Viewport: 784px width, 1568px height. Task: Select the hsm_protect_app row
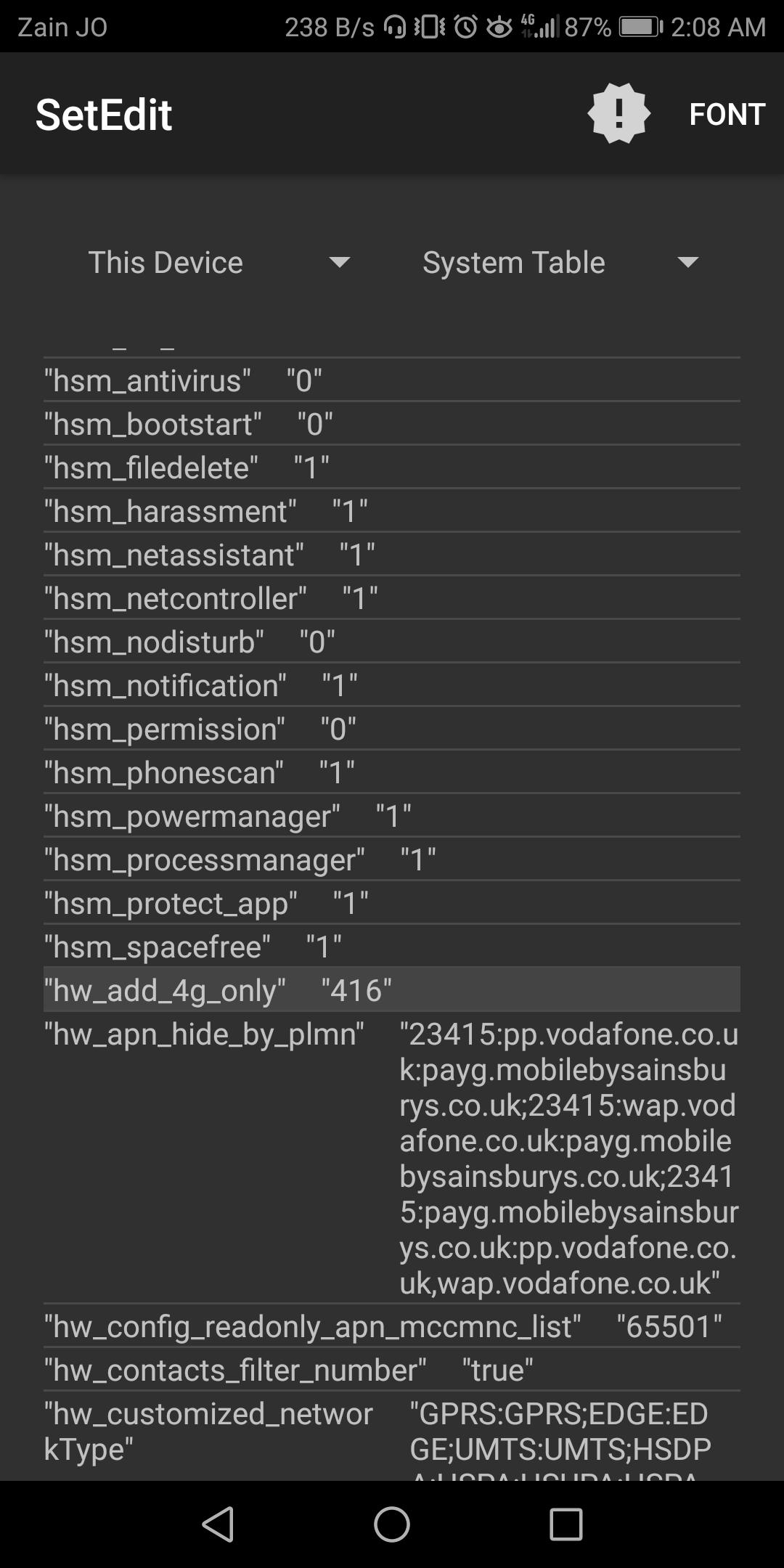(x=392, y=903)
